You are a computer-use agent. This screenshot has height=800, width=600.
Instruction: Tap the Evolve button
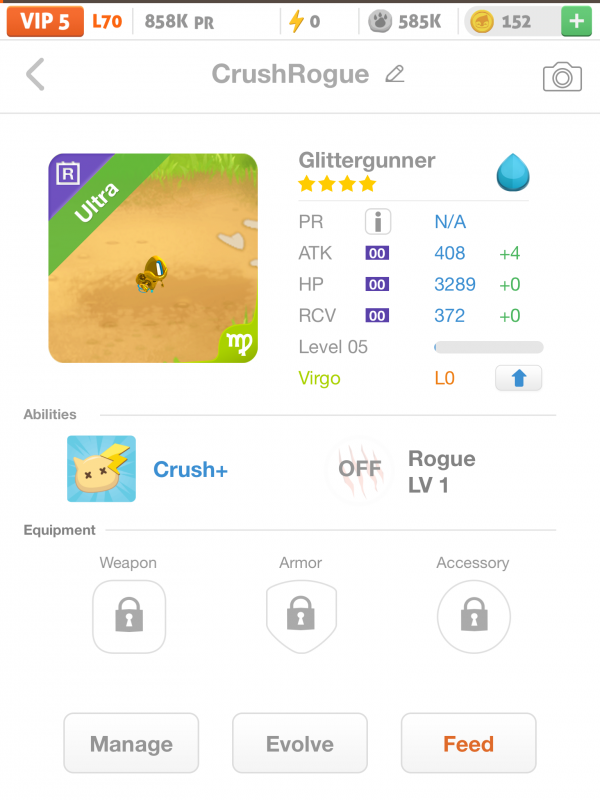point(300,743)
